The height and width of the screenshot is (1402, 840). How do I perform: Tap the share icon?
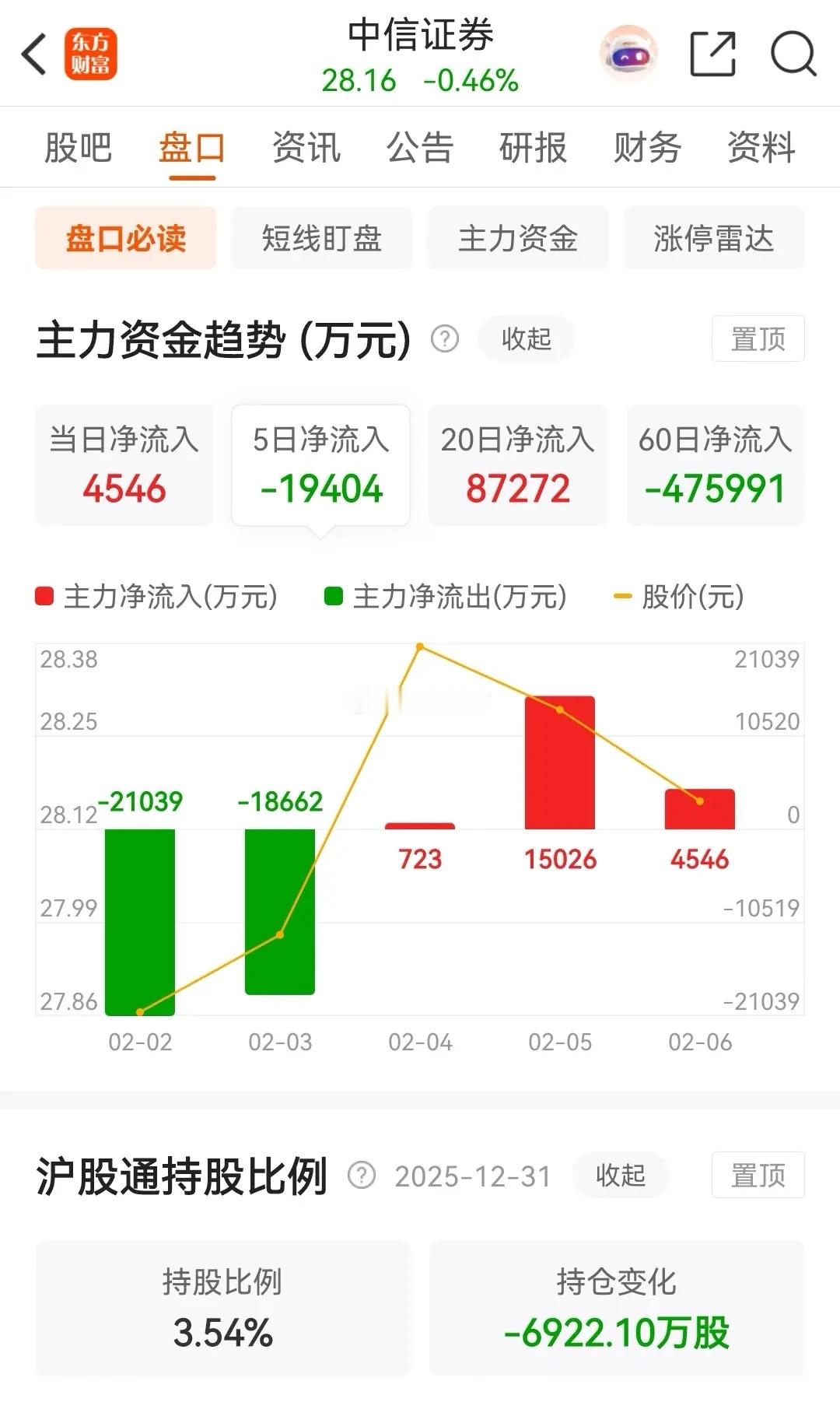click(x=716, y=51)
